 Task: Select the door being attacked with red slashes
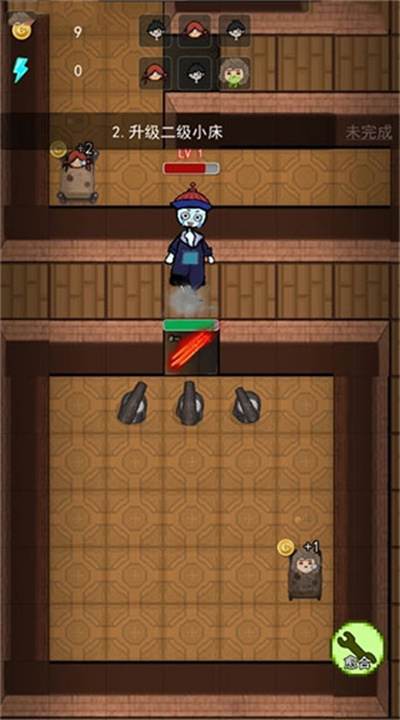click(x=191, y=352)
